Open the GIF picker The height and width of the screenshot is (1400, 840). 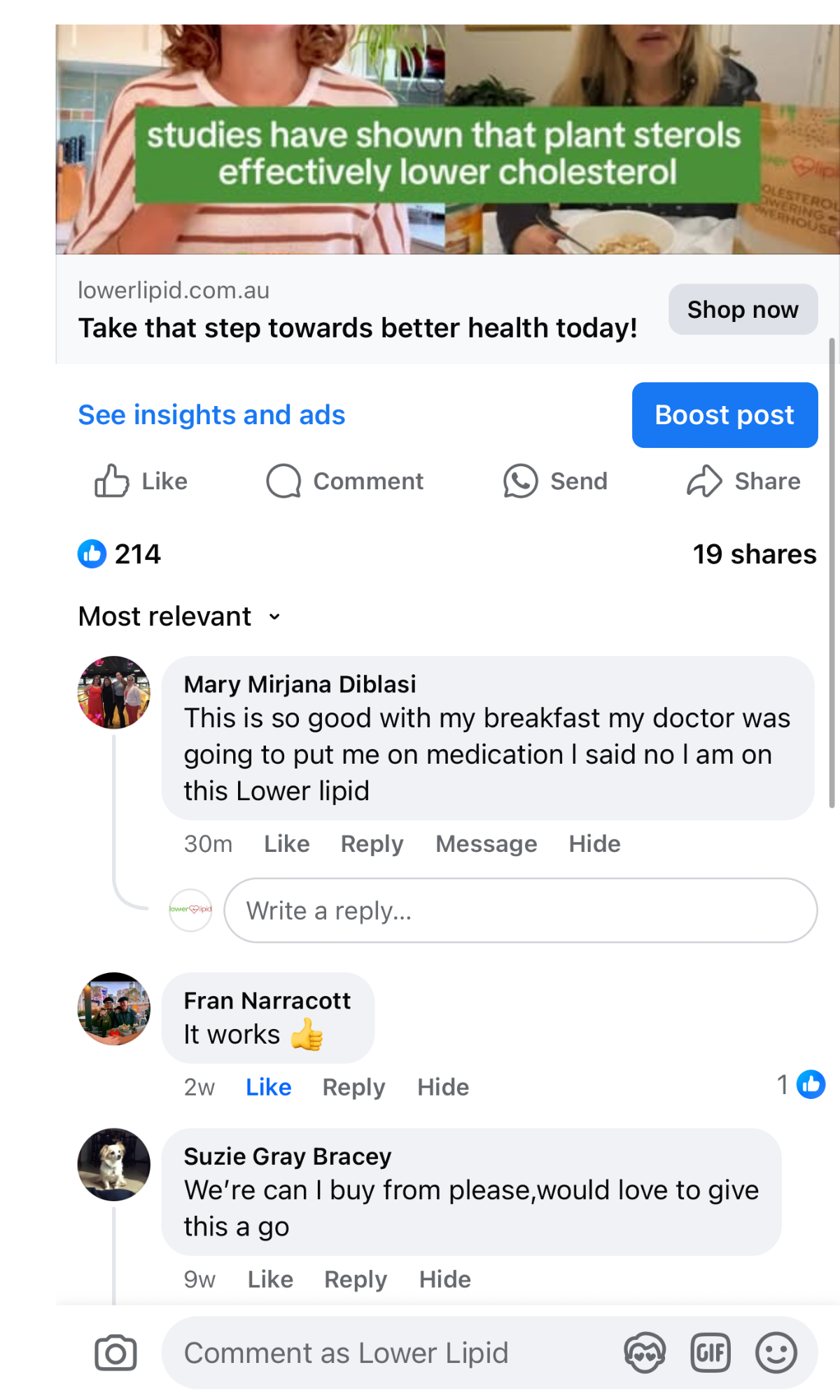[x=710, y=1352]
